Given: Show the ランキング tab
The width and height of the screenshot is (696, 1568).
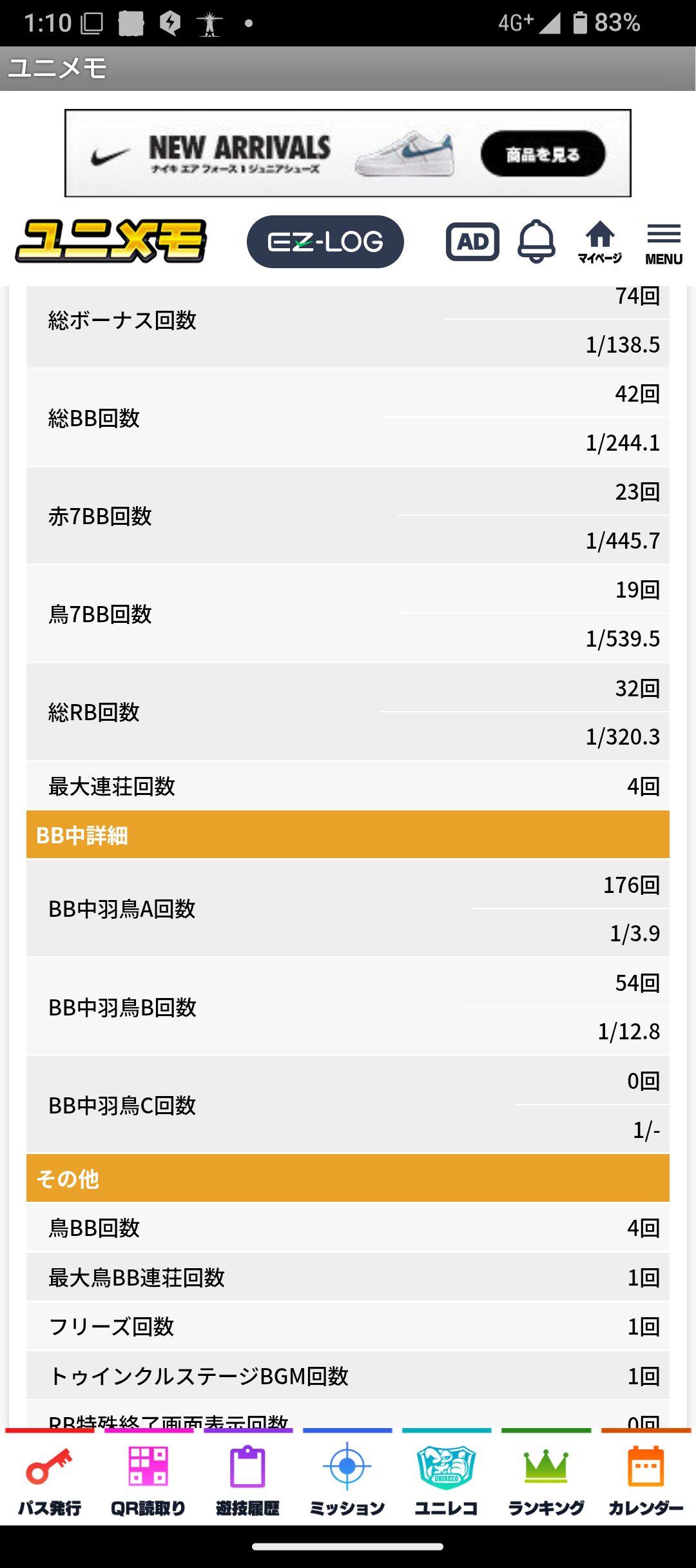Looking at the screenshot, I should [546, 1478].
